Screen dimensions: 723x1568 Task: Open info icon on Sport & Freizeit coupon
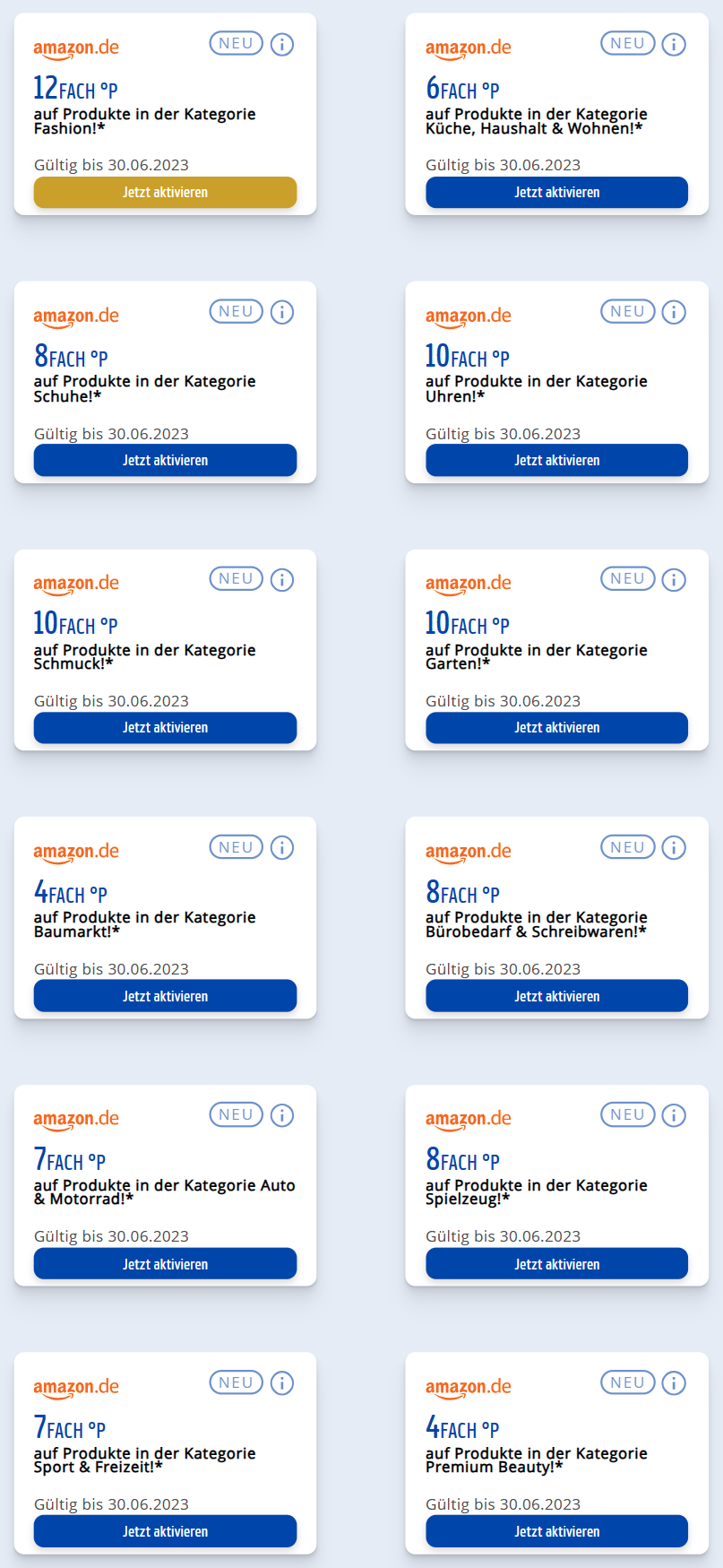coord(282,1383)
